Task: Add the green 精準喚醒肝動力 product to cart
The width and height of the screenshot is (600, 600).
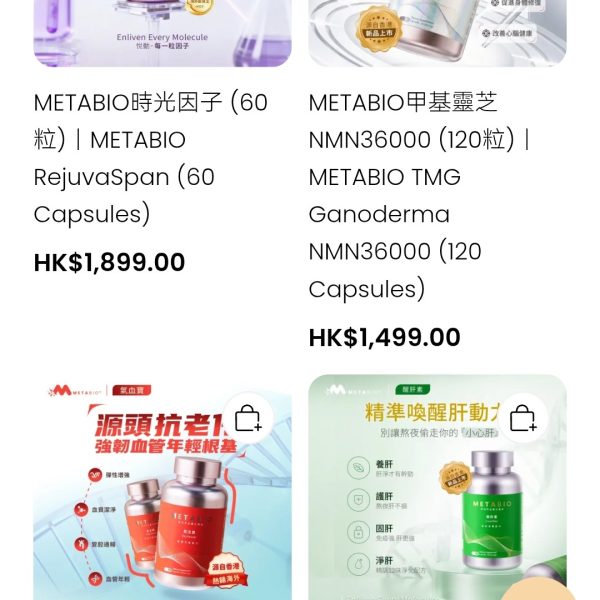Action: 522,418
